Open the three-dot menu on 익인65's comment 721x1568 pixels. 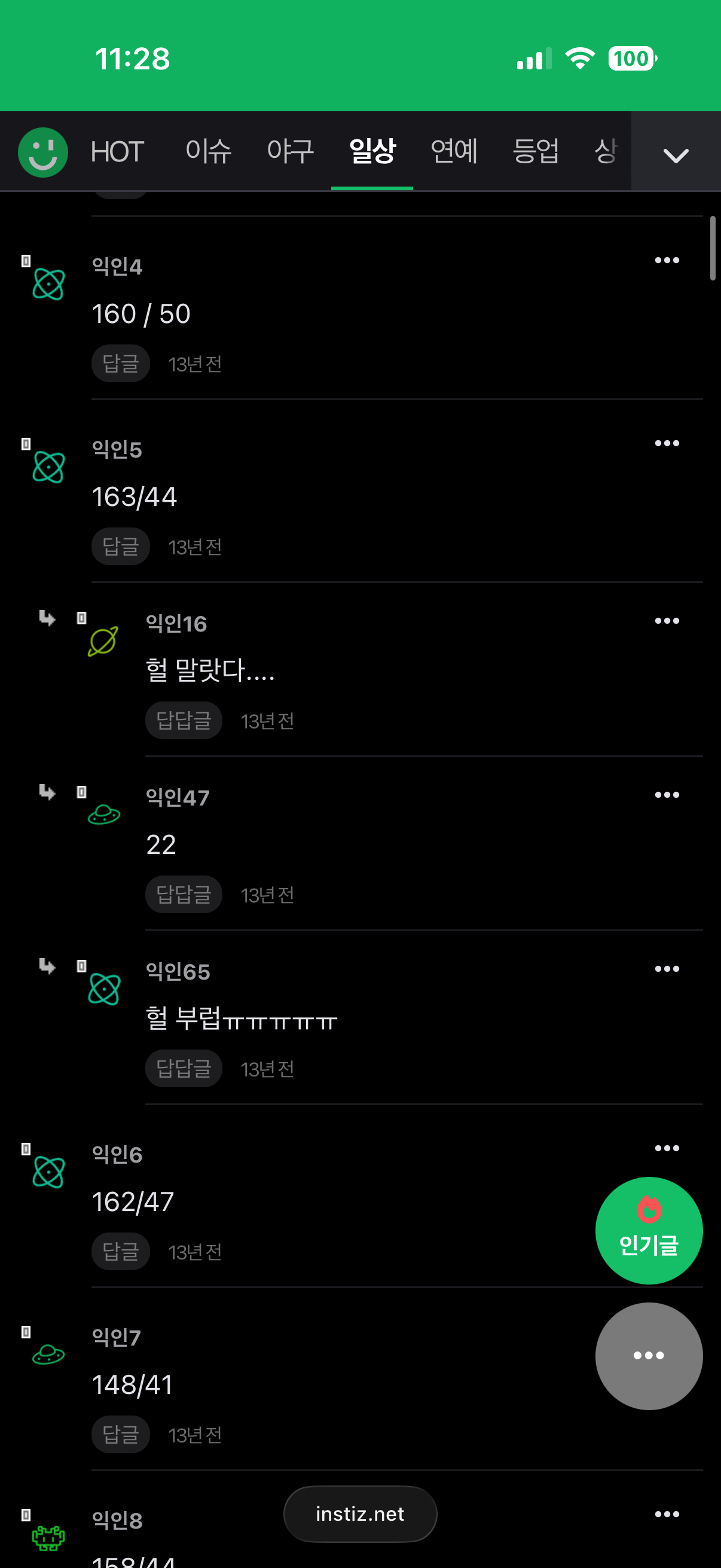pyautogui.click(x=666, y=968)
